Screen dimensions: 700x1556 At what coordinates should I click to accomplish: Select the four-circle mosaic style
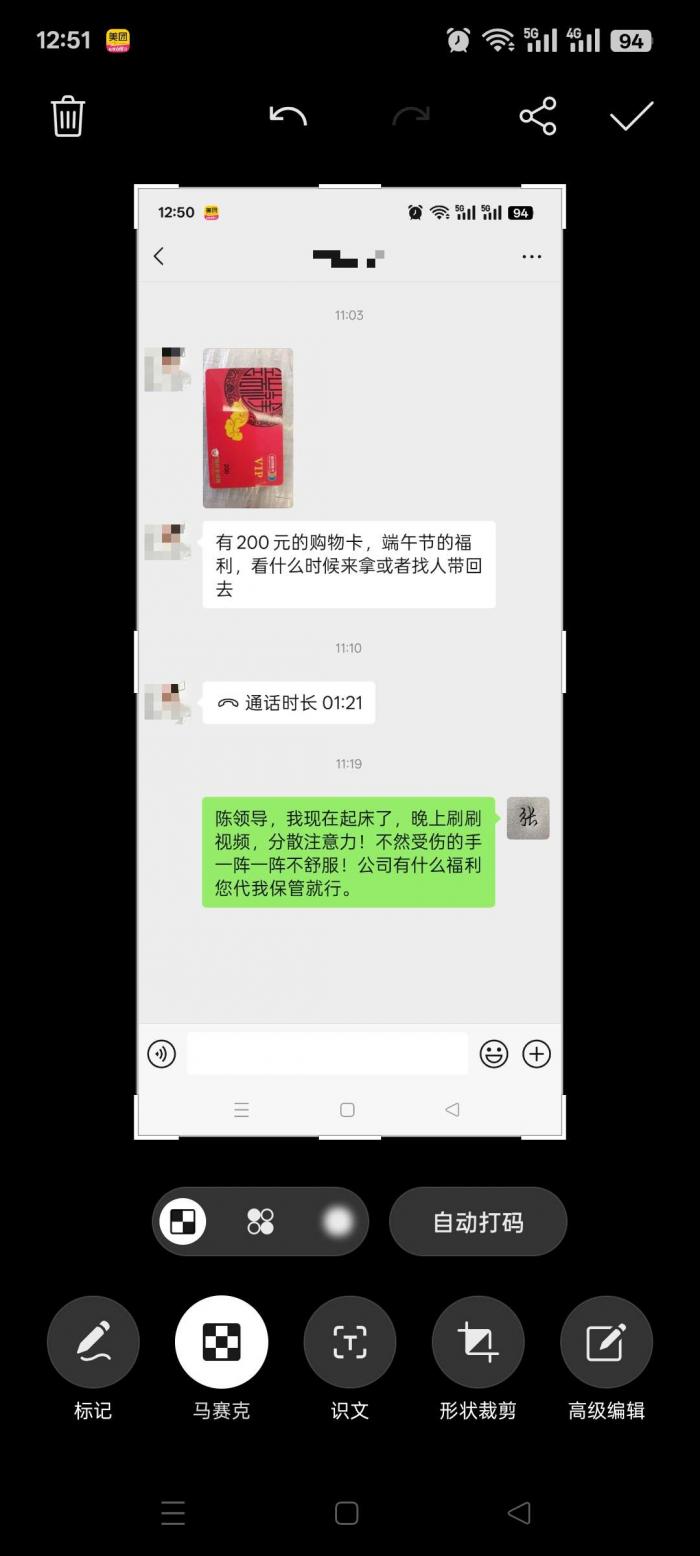click(260, 1221)
